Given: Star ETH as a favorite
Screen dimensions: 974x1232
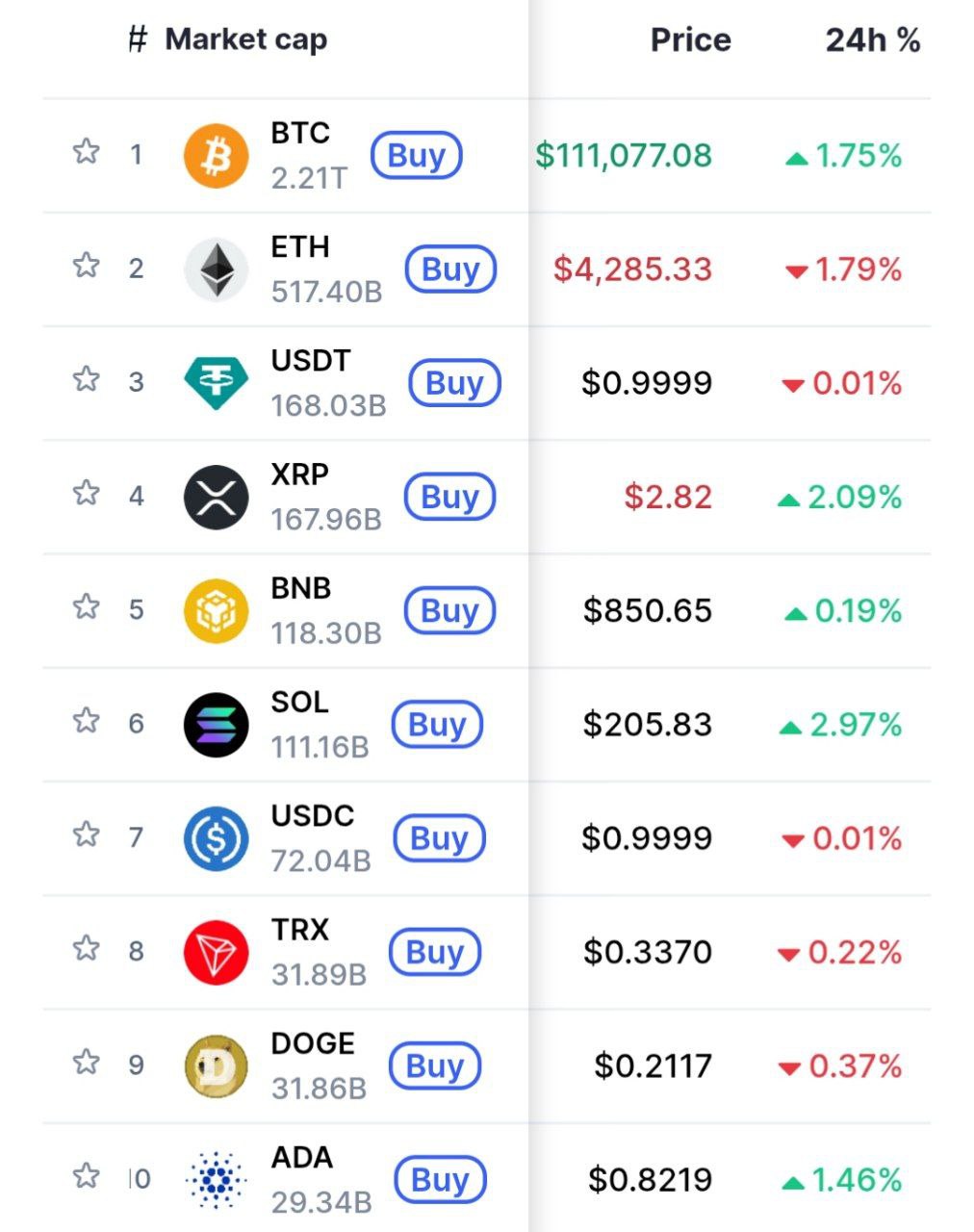Looking at the screenshot, I should coord(87,265).
